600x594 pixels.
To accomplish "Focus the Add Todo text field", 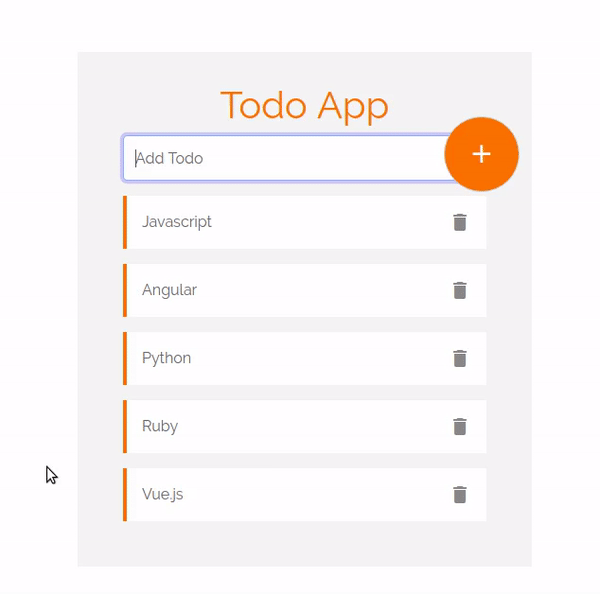I will 285,158.
